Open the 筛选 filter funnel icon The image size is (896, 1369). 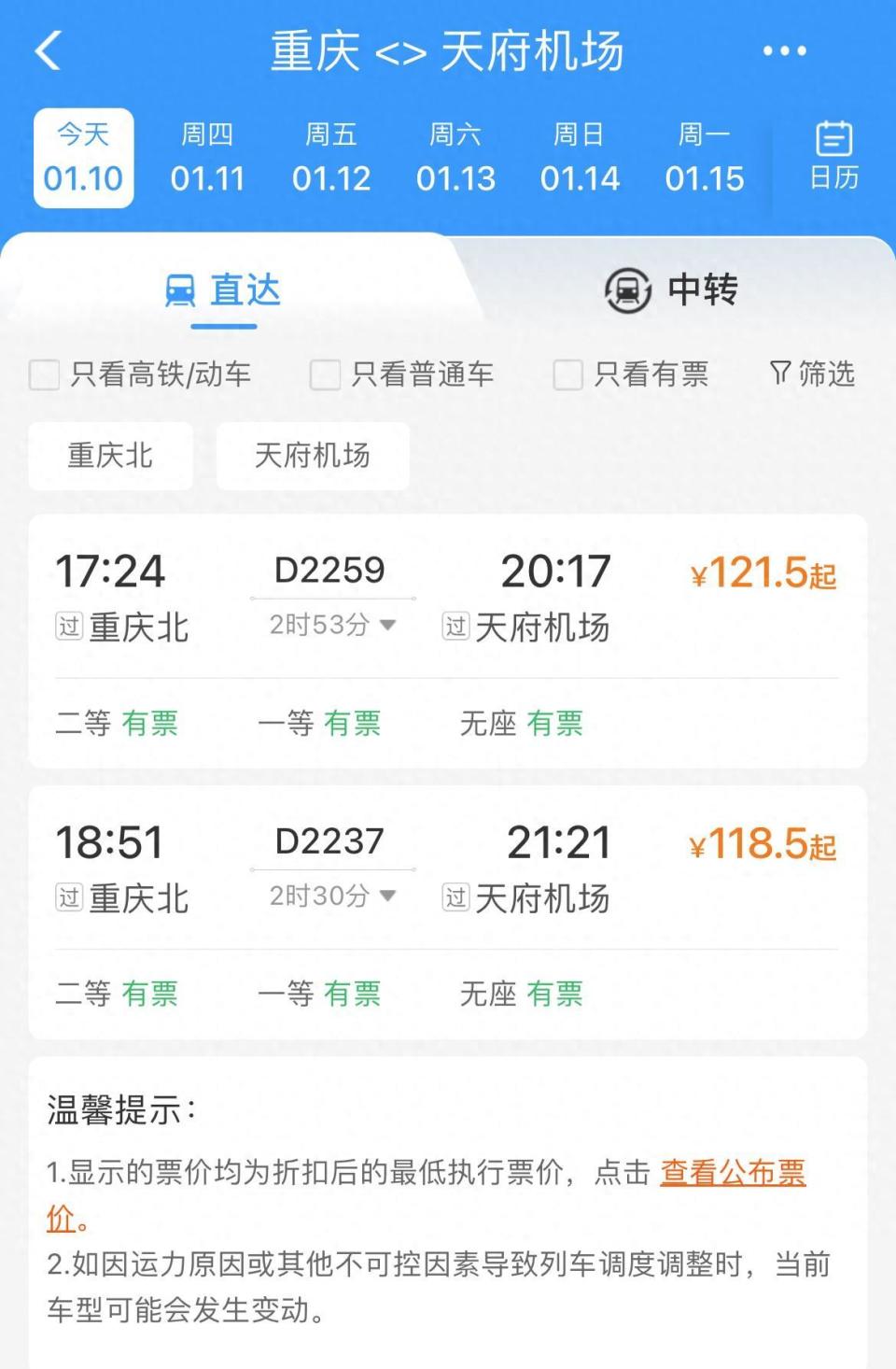(x=812, y=374)
